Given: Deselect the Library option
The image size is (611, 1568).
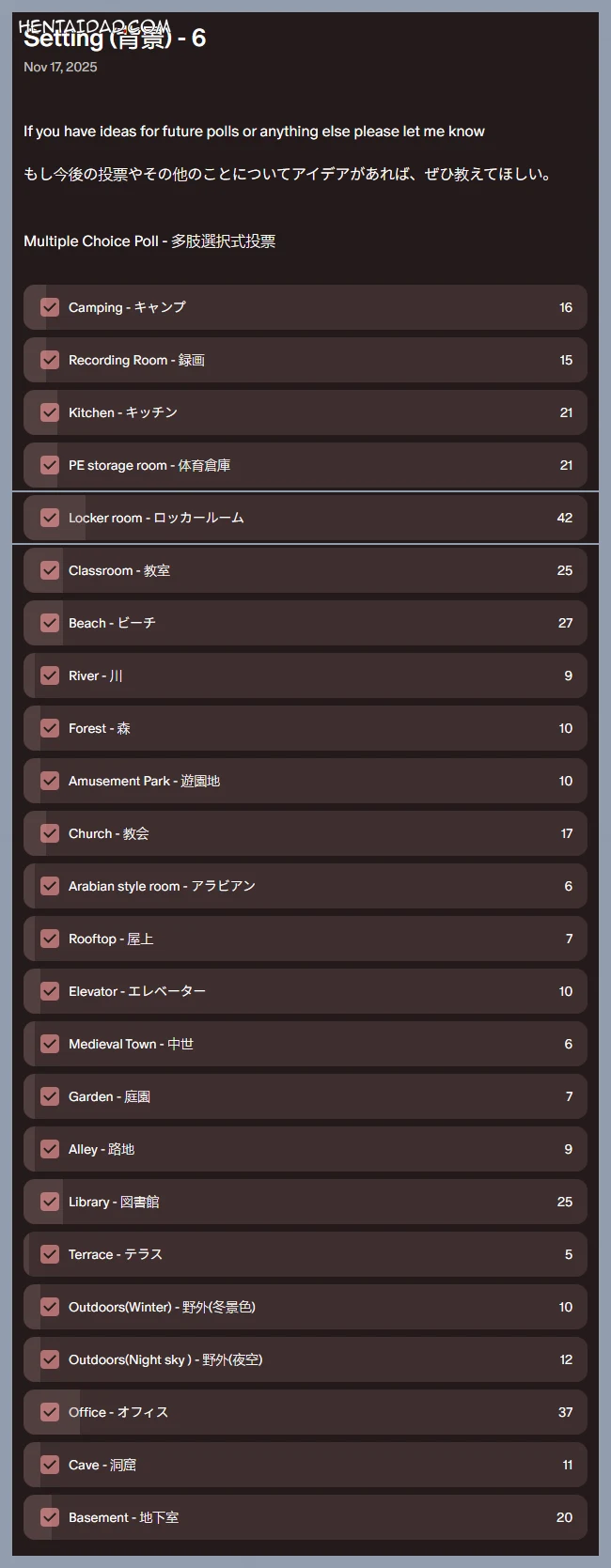Looking at the screenshot, I should (x=50, y=1202).
